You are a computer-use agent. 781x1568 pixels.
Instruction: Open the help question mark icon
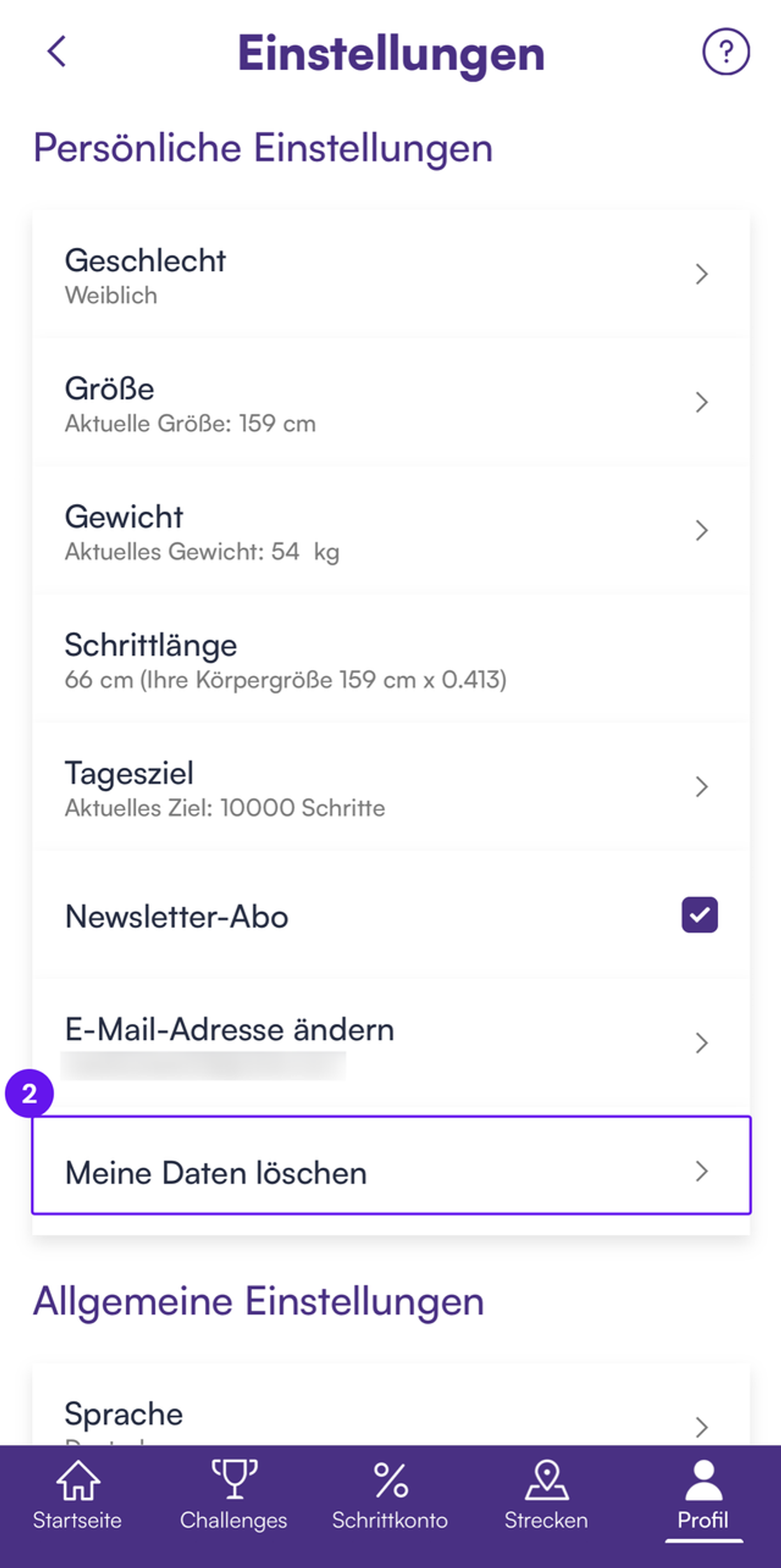point(725,52)
